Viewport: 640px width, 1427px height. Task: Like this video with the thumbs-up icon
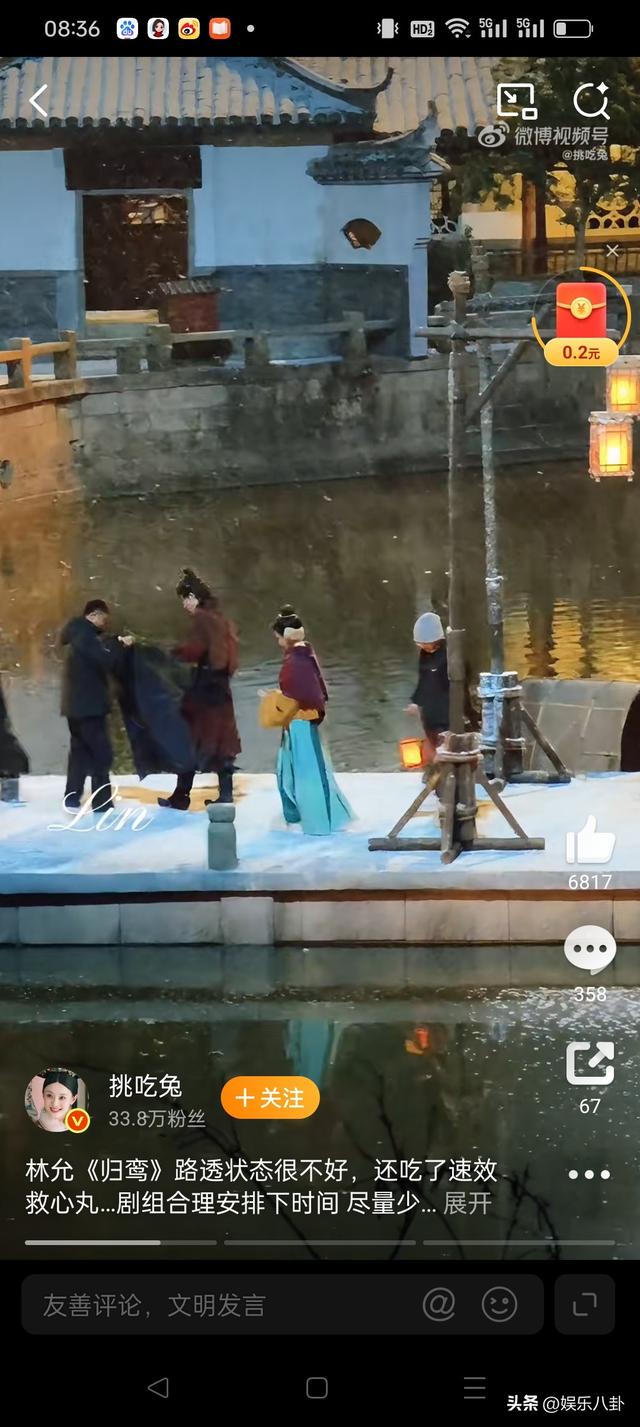click(x=590, y=840)
